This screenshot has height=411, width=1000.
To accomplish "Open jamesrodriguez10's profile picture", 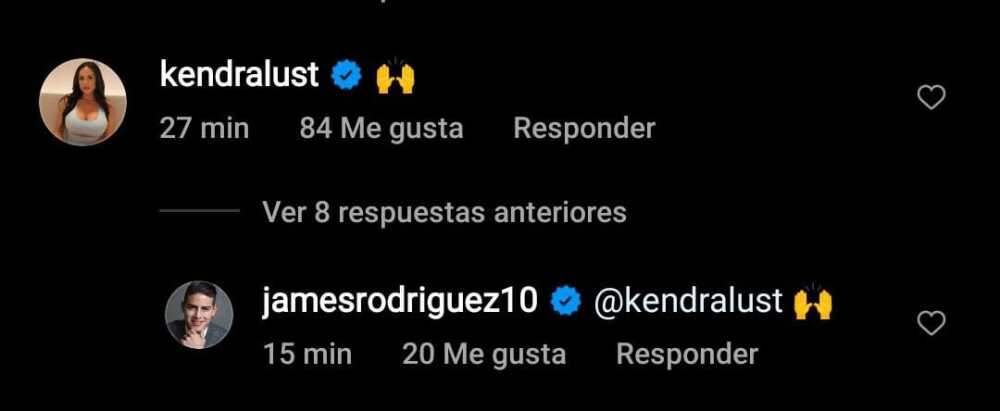I will (200, 314).
